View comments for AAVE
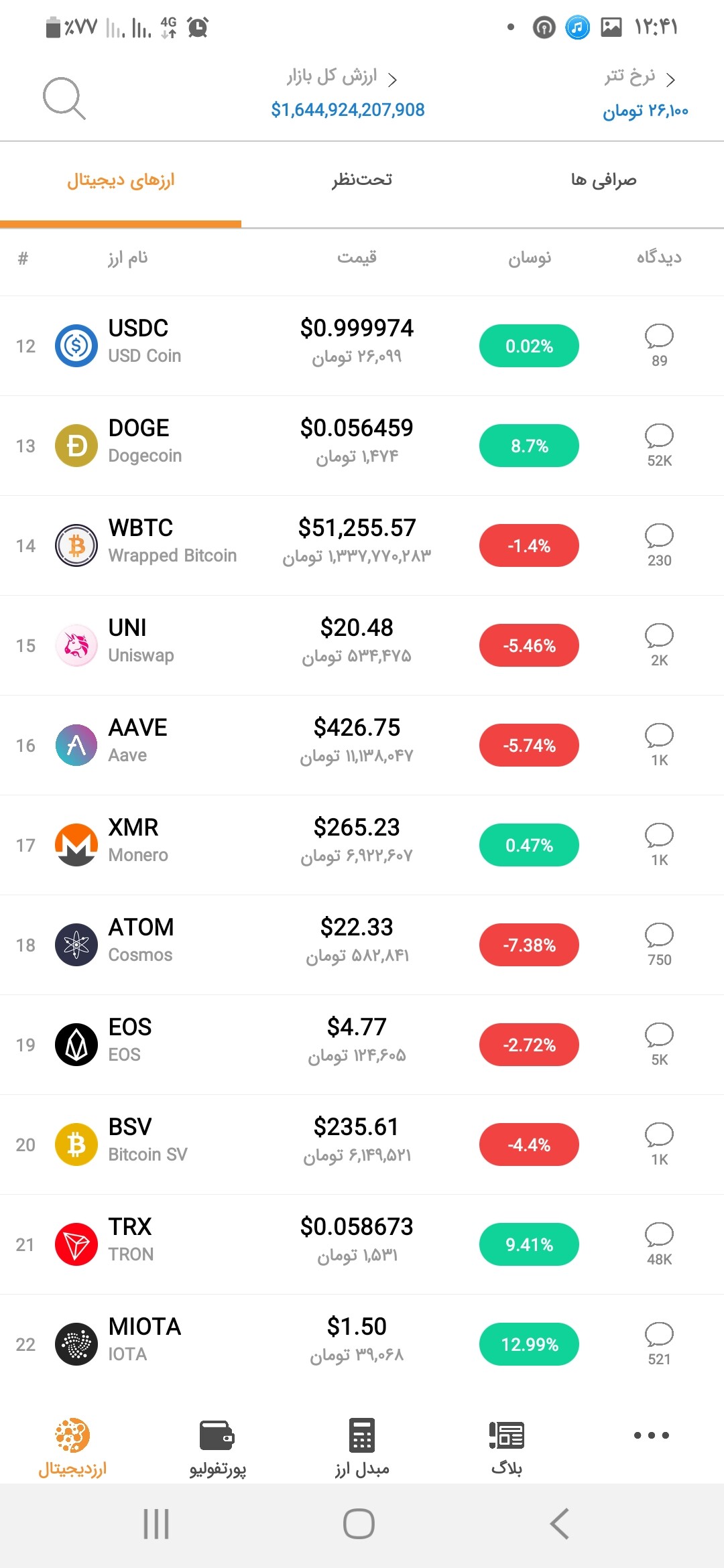Viewport: 724px width, 1568px height. [659, 745]
